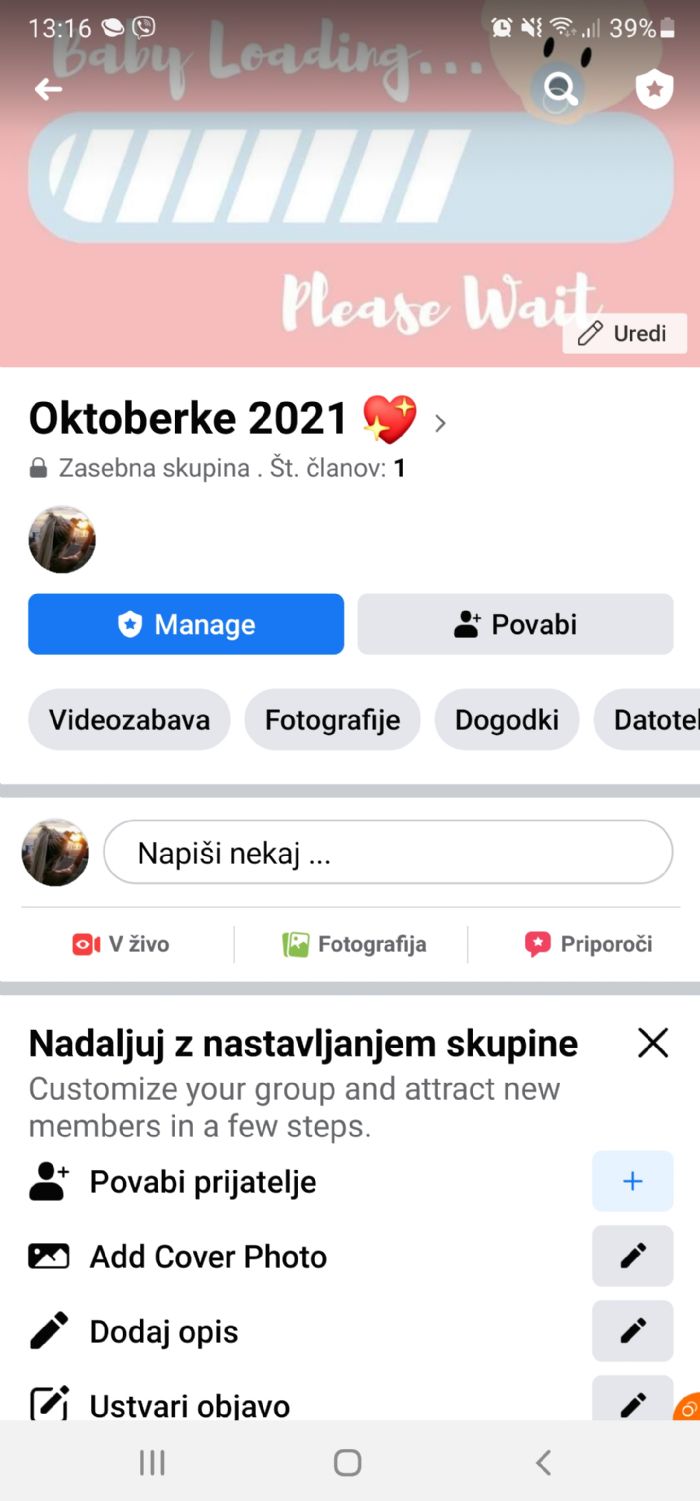Open the Manage button
Viewport: 700px width, 1501px height.
click(x=186, y=624)
